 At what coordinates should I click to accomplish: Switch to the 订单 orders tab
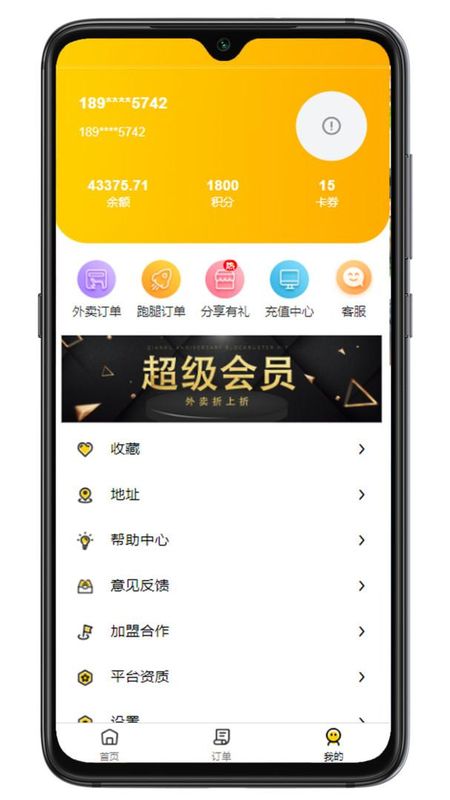(x=221, y=744)
